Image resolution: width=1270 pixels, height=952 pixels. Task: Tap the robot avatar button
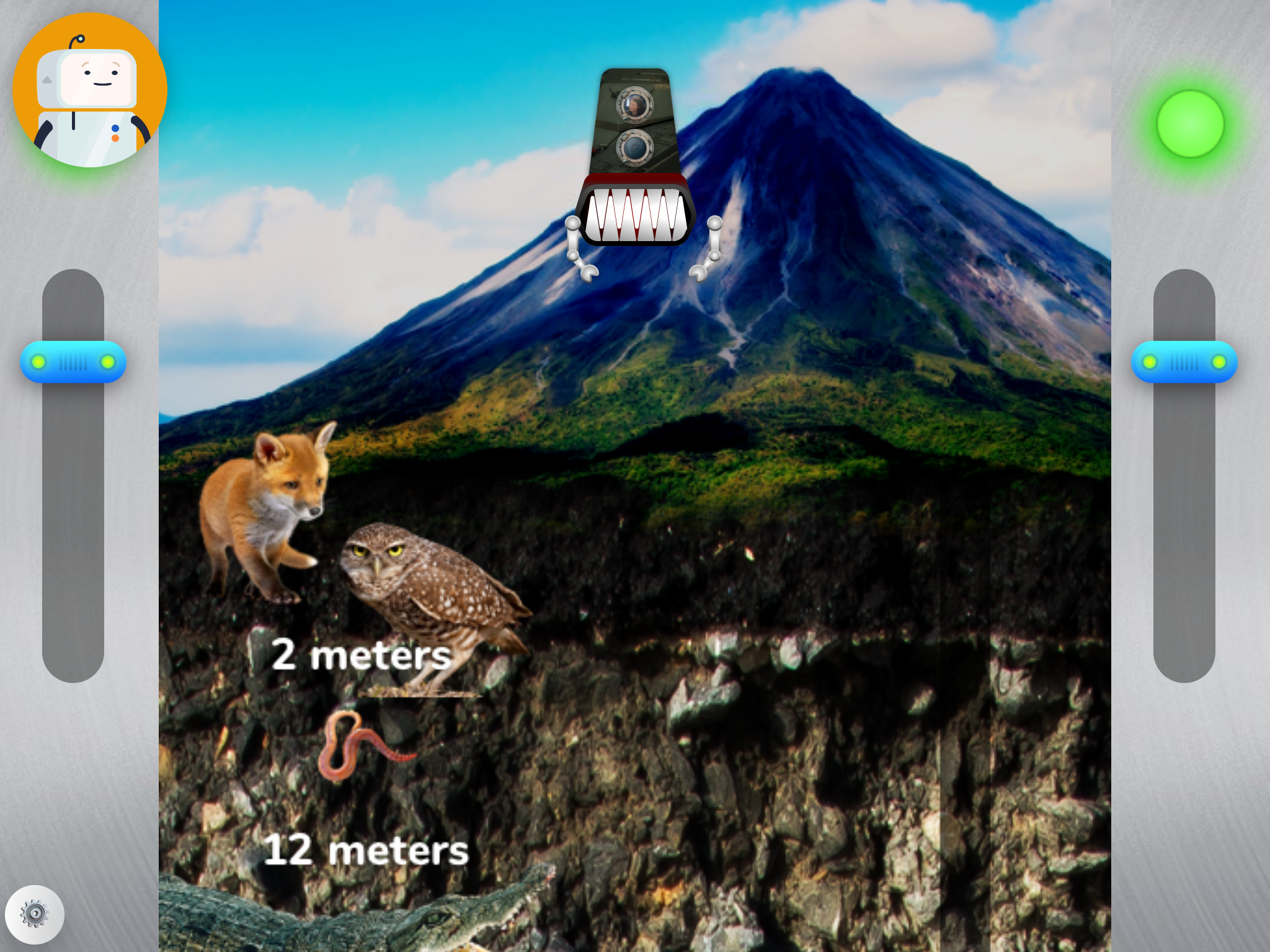point(89,90)
